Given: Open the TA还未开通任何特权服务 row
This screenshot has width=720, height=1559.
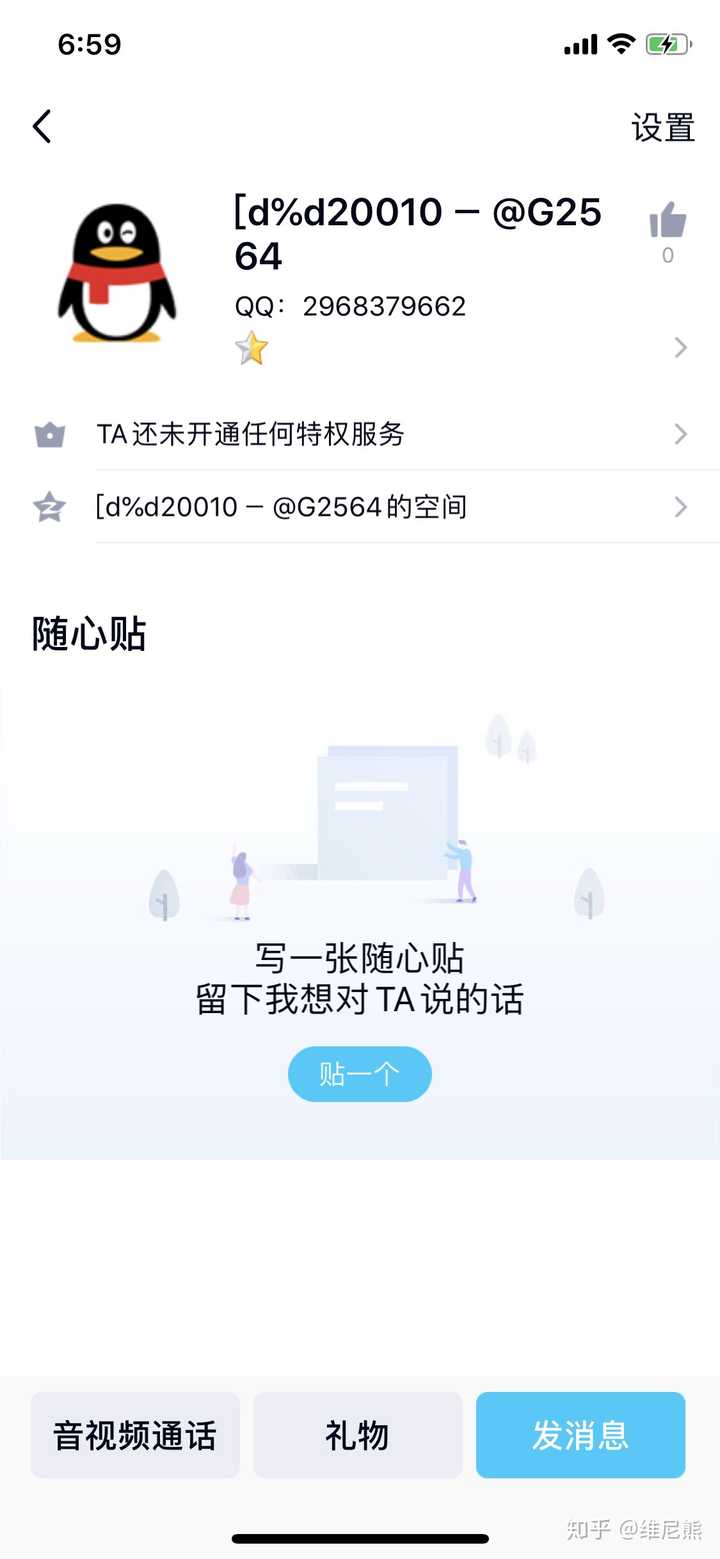Looking at the screenshot, I should click(x=360, y=434).
